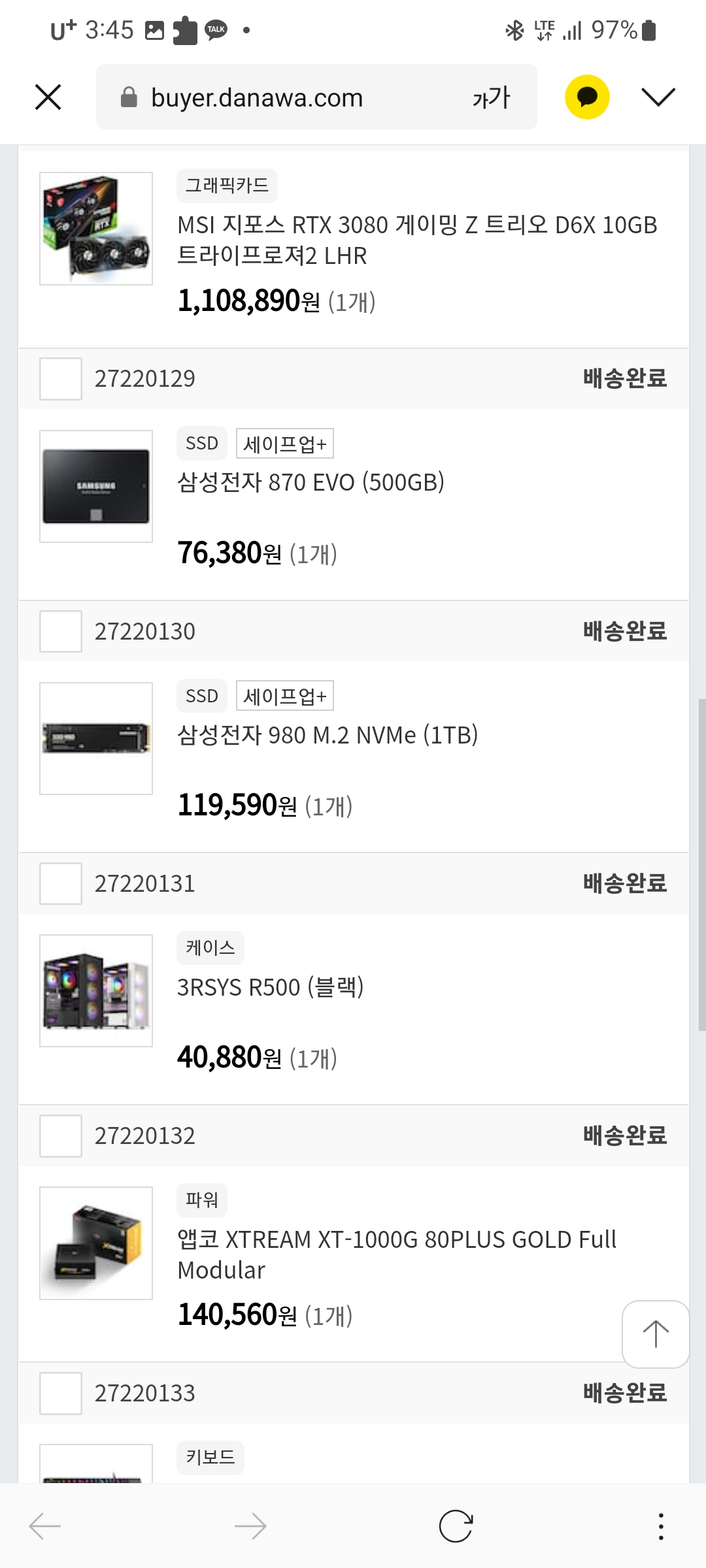Screen dimensions: 706x1568
Task: Go back with the browser's left arrow
Action: 45,1526
